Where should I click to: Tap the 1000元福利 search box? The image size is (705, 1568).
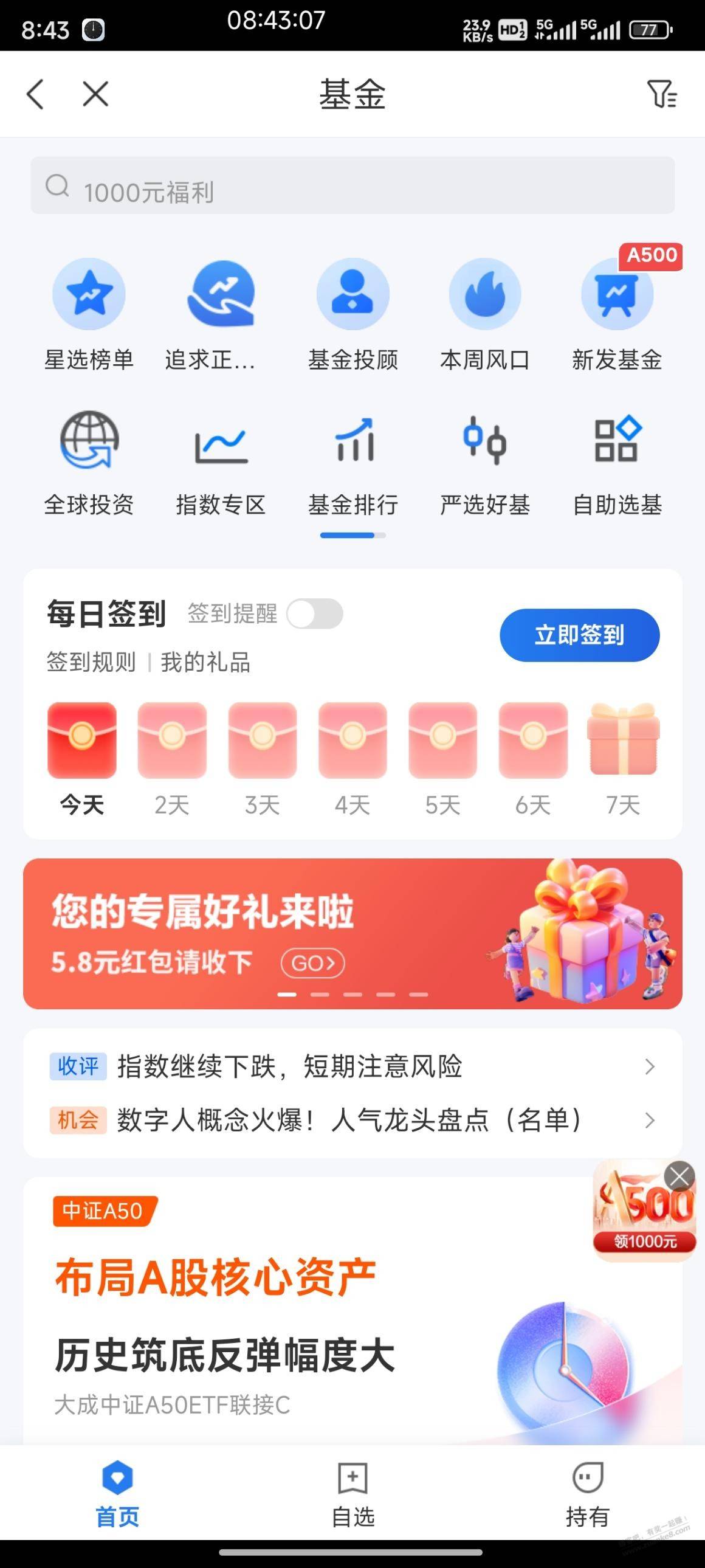(353, 185)
